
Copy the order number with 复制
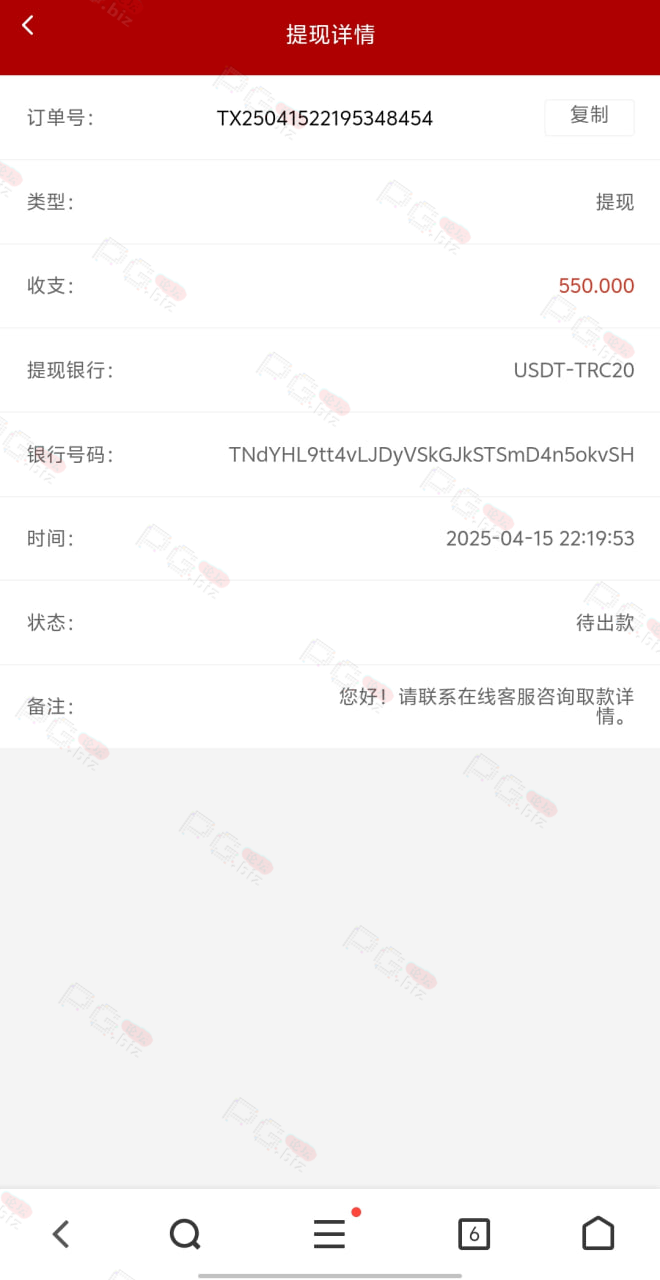coord(589,117)
